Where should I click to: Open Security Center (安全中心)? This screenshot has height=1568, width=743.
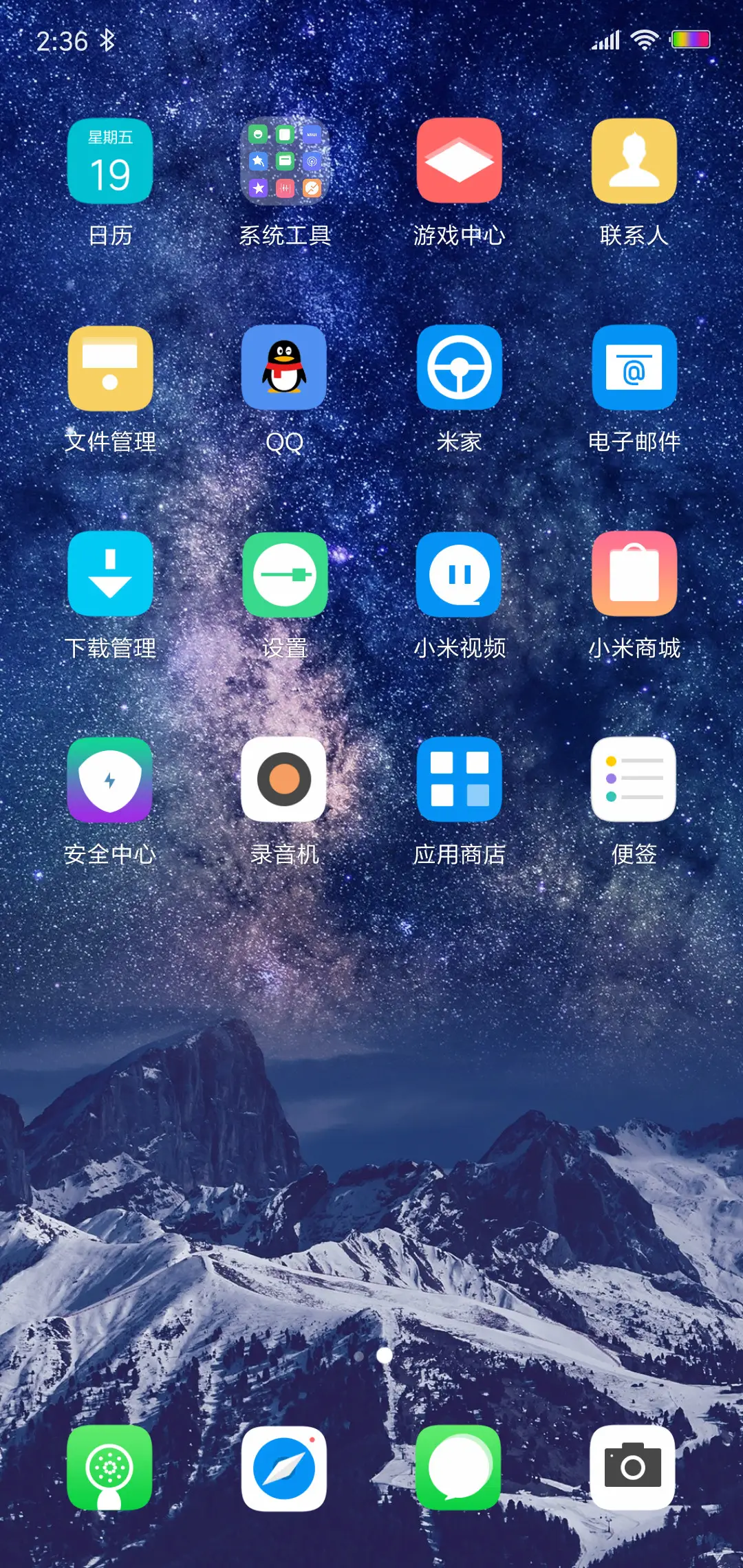coord(110,781)
